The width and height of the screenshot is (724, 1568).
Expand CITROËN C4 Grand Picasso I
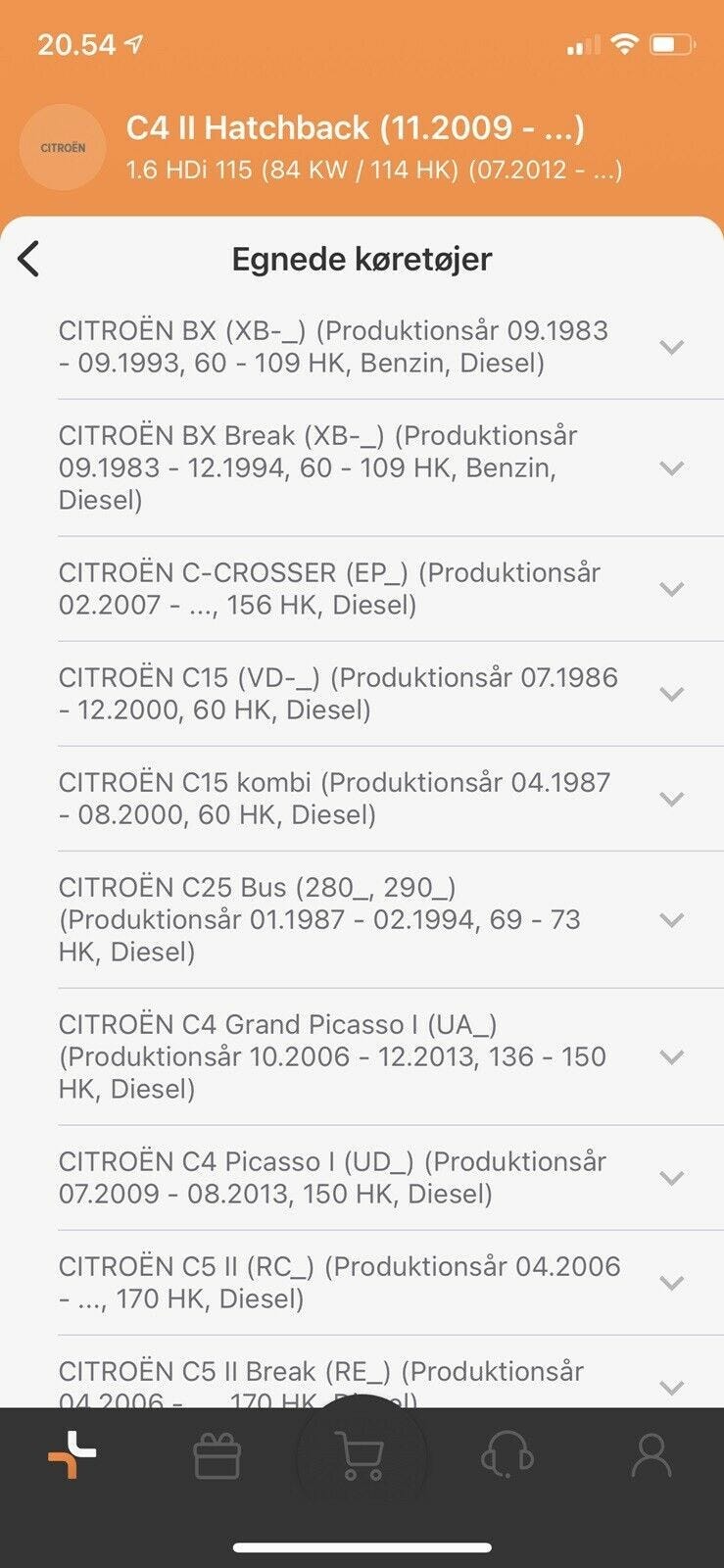pos(671,1056)
